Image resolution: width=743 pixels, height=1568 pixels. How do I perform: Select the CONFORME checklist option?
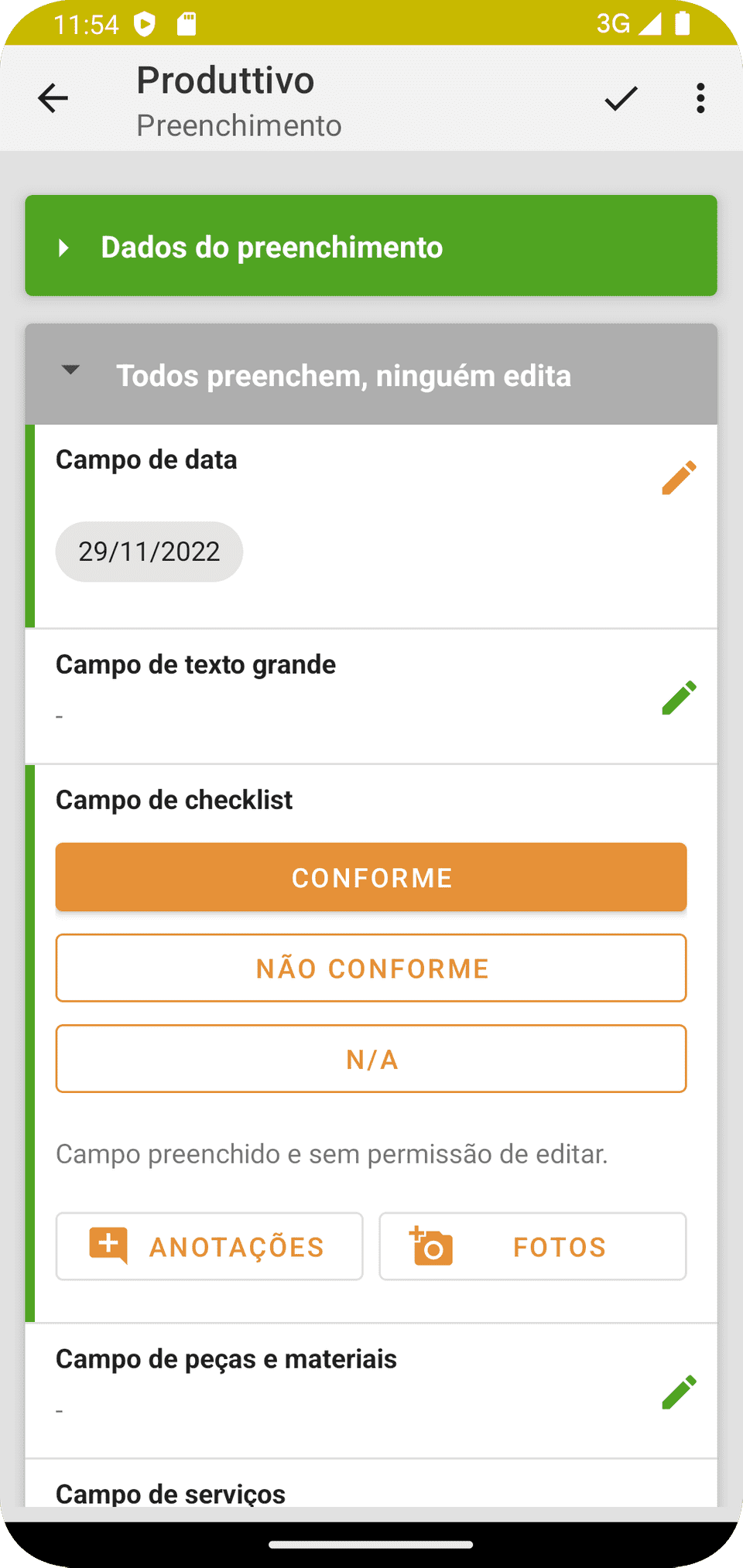(371, 877)
